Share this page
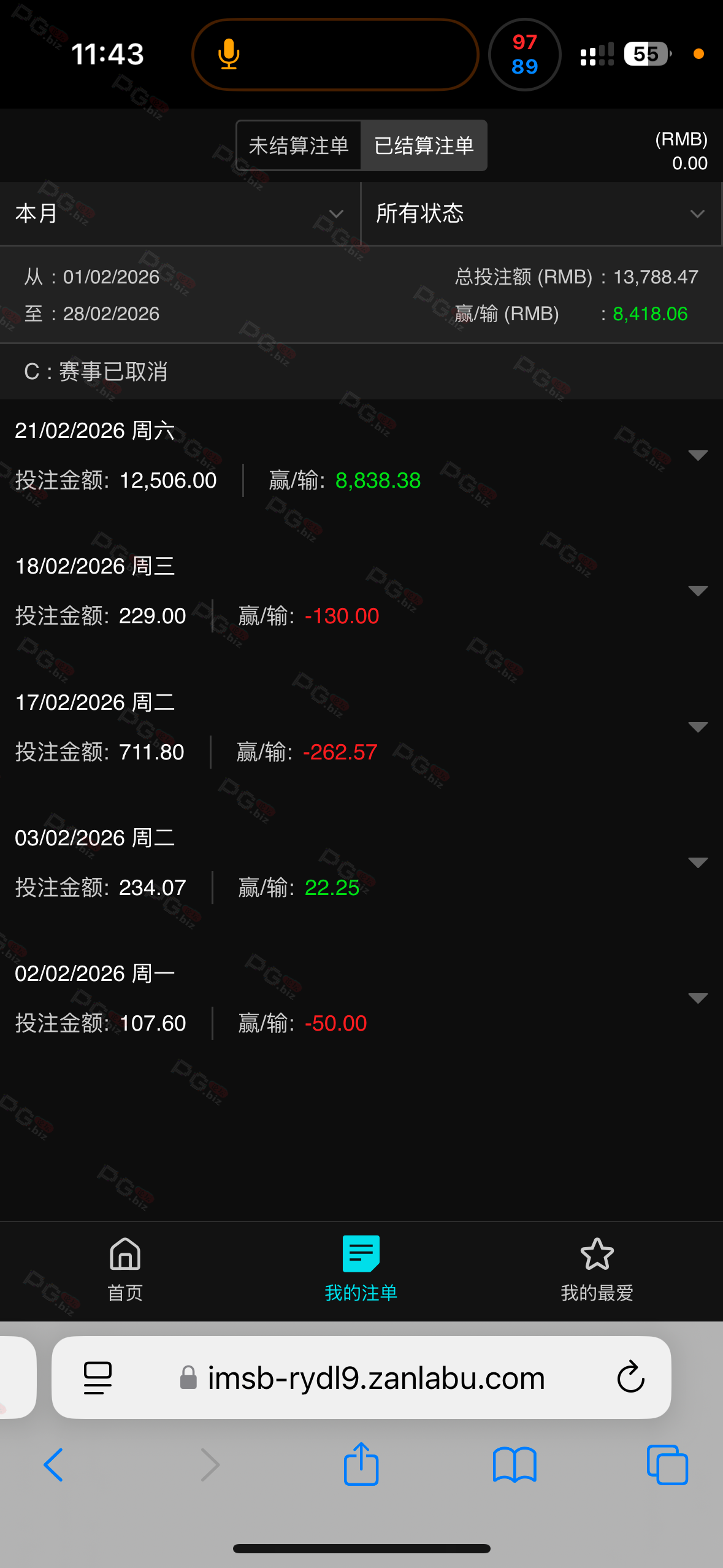The image size is (723, 1568). 361,1464
